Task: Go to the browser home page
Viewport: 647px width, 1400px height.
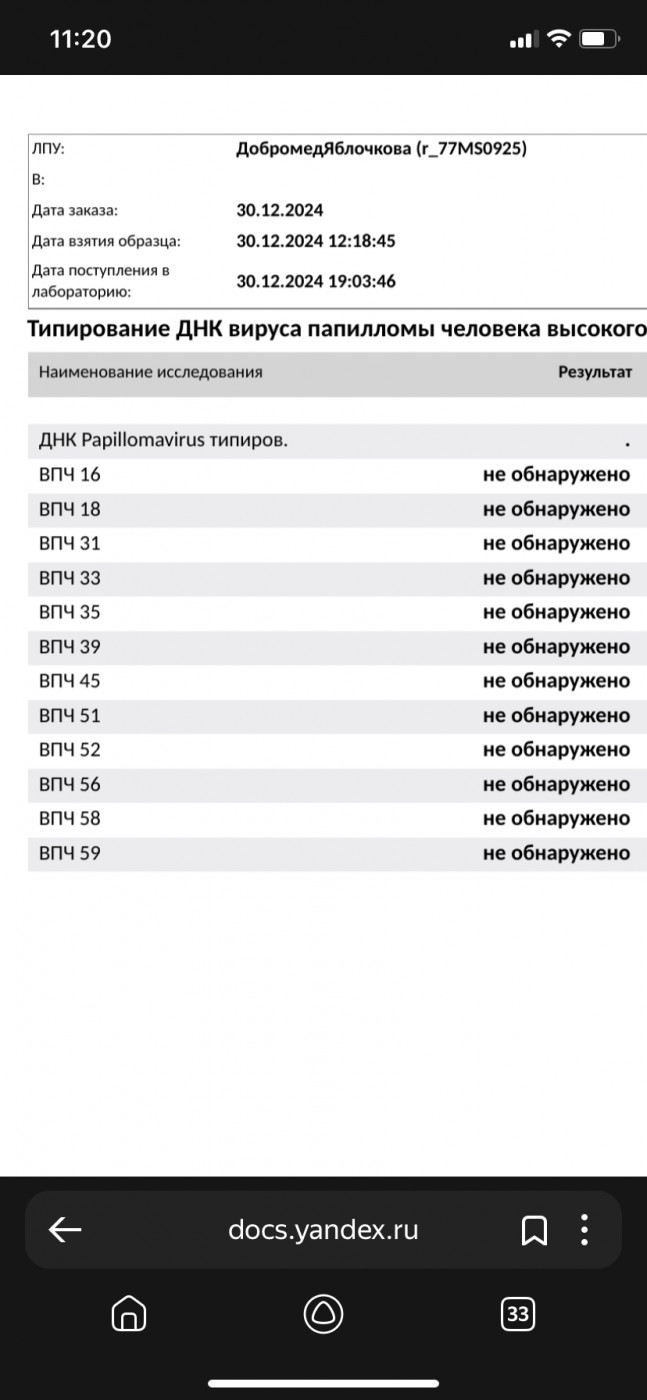Action: pyautogui.click(x=128, y=1314)
